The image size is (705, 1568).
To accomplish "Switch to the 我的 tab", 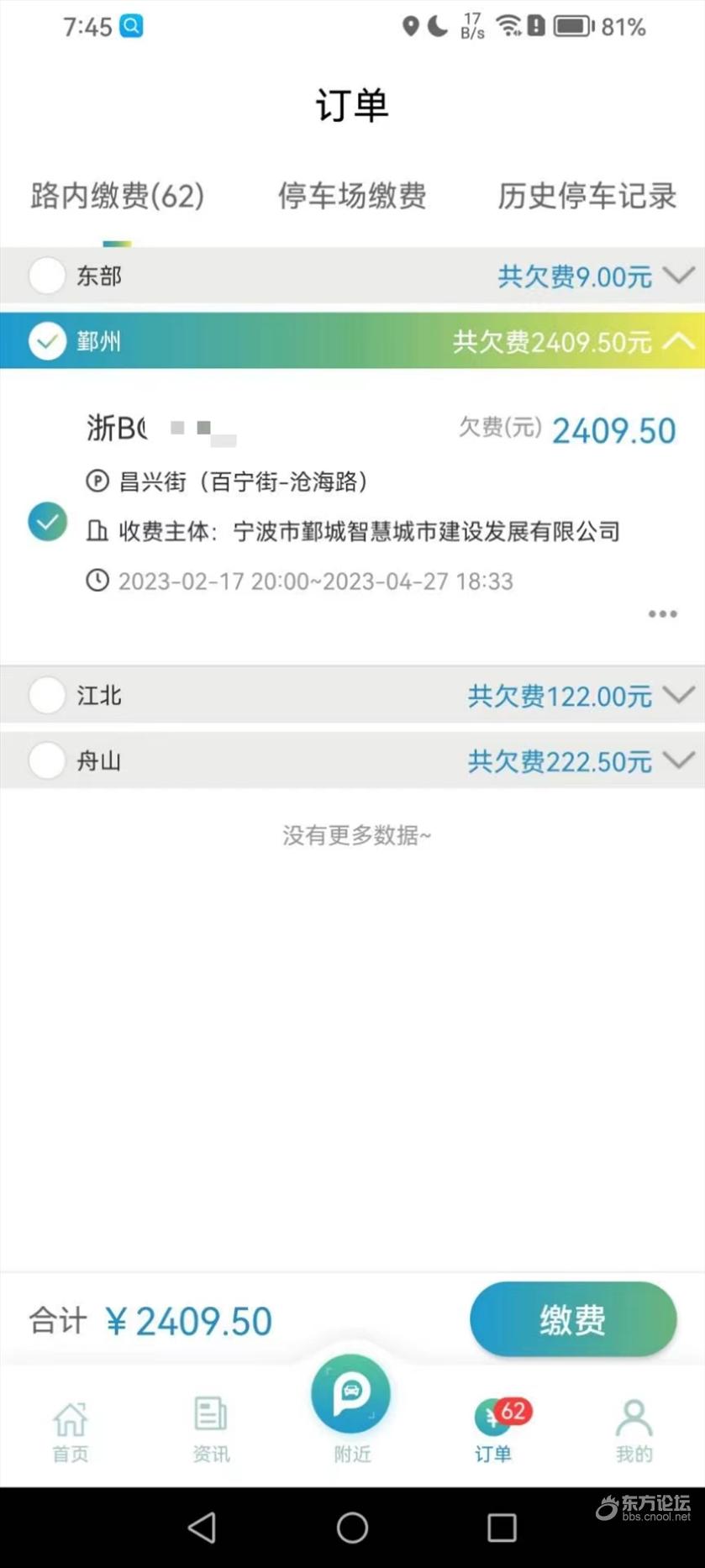I will point(634,1432).
